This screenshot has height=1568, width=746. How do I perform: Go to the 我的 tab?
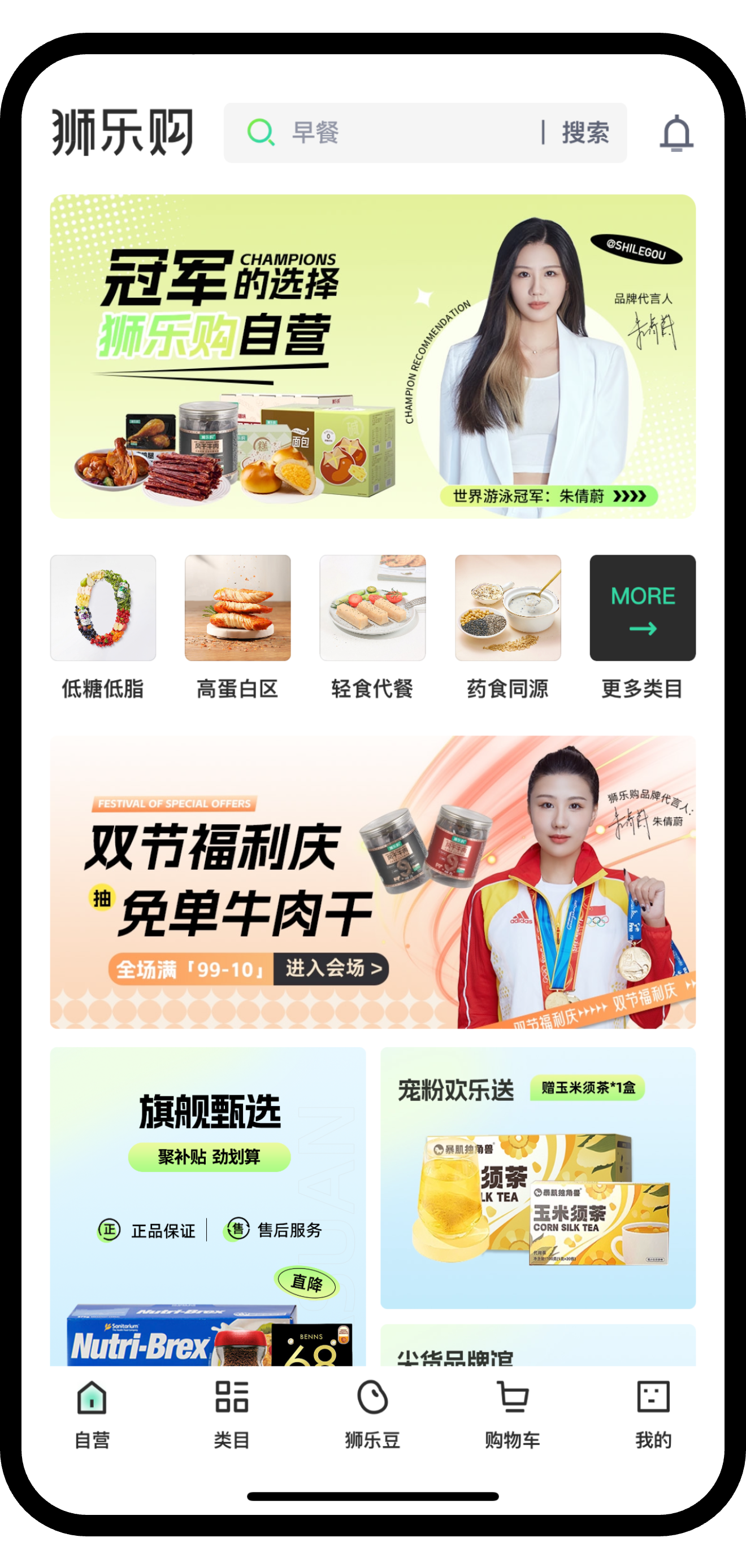(x=653, y=1413)
